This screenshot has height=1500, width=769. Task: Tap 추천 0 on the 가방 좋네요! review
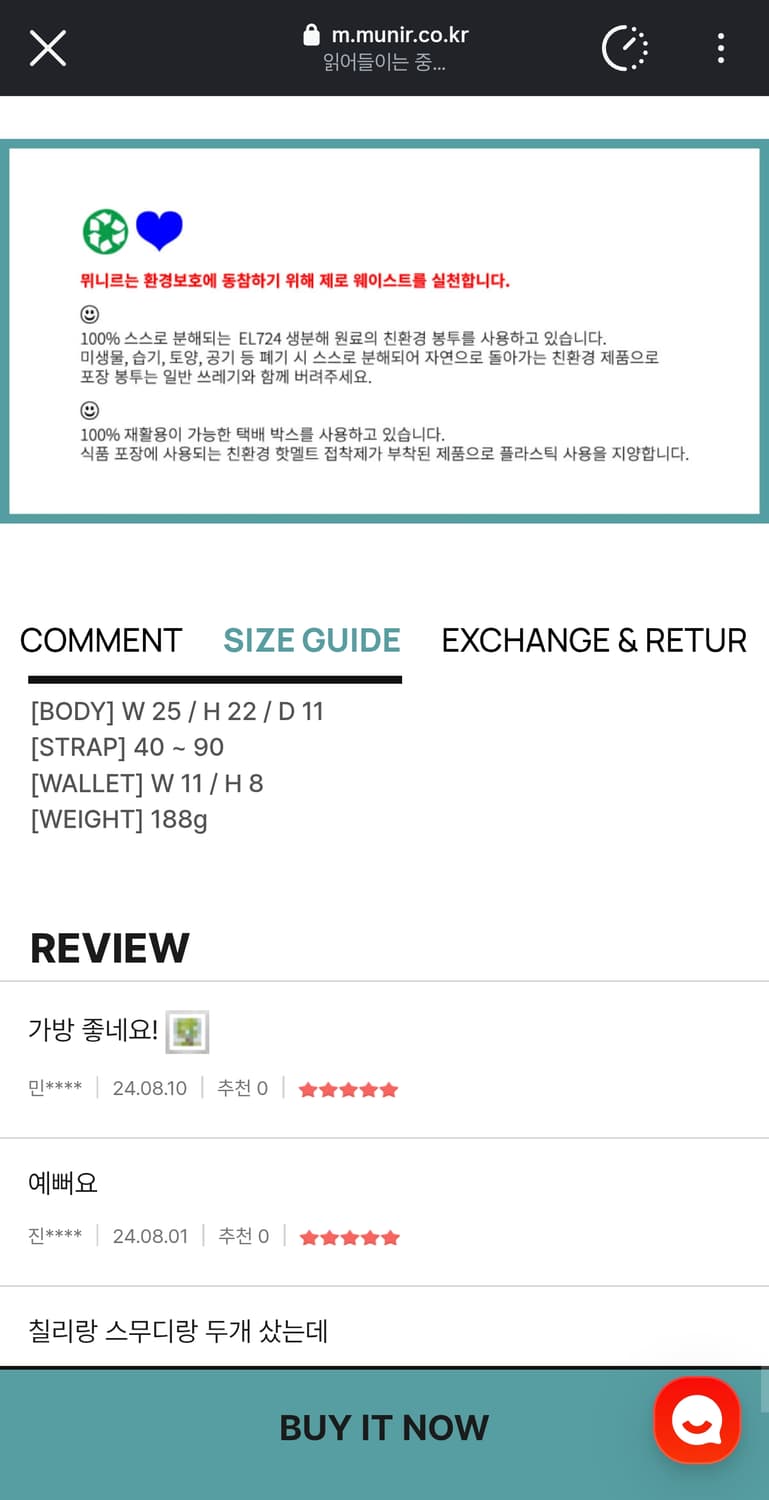coord(242,1089)
